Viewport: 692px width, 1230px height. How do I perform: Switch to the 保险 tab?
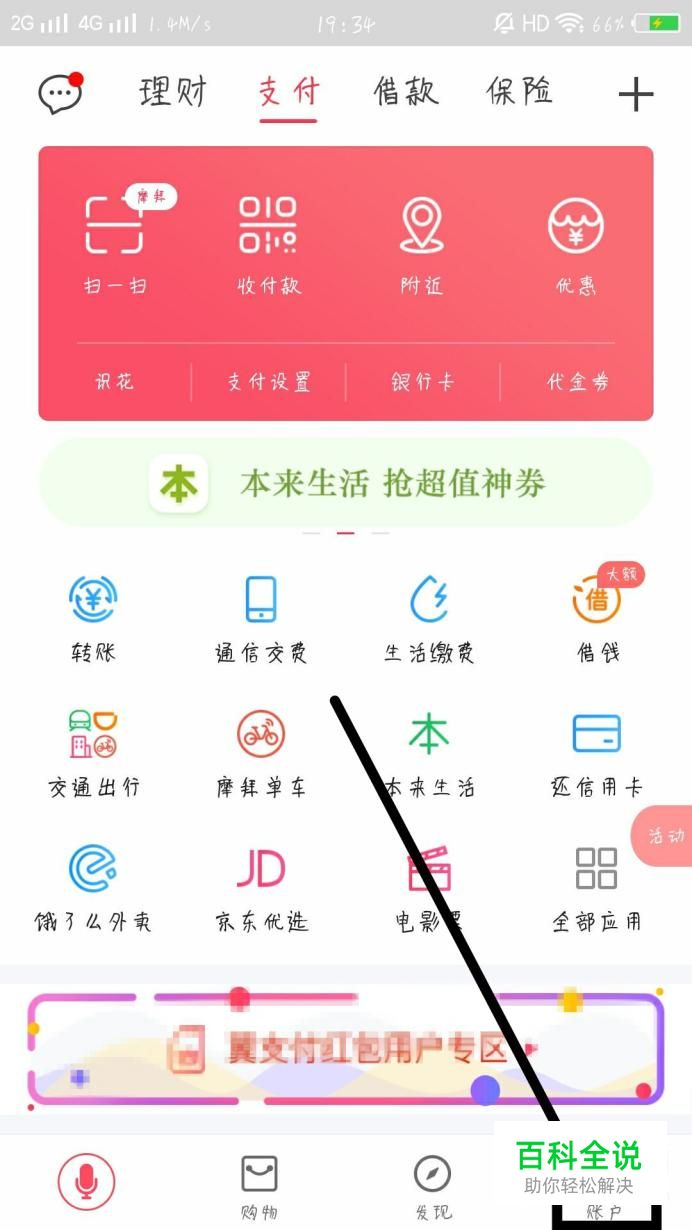(519, 92)
